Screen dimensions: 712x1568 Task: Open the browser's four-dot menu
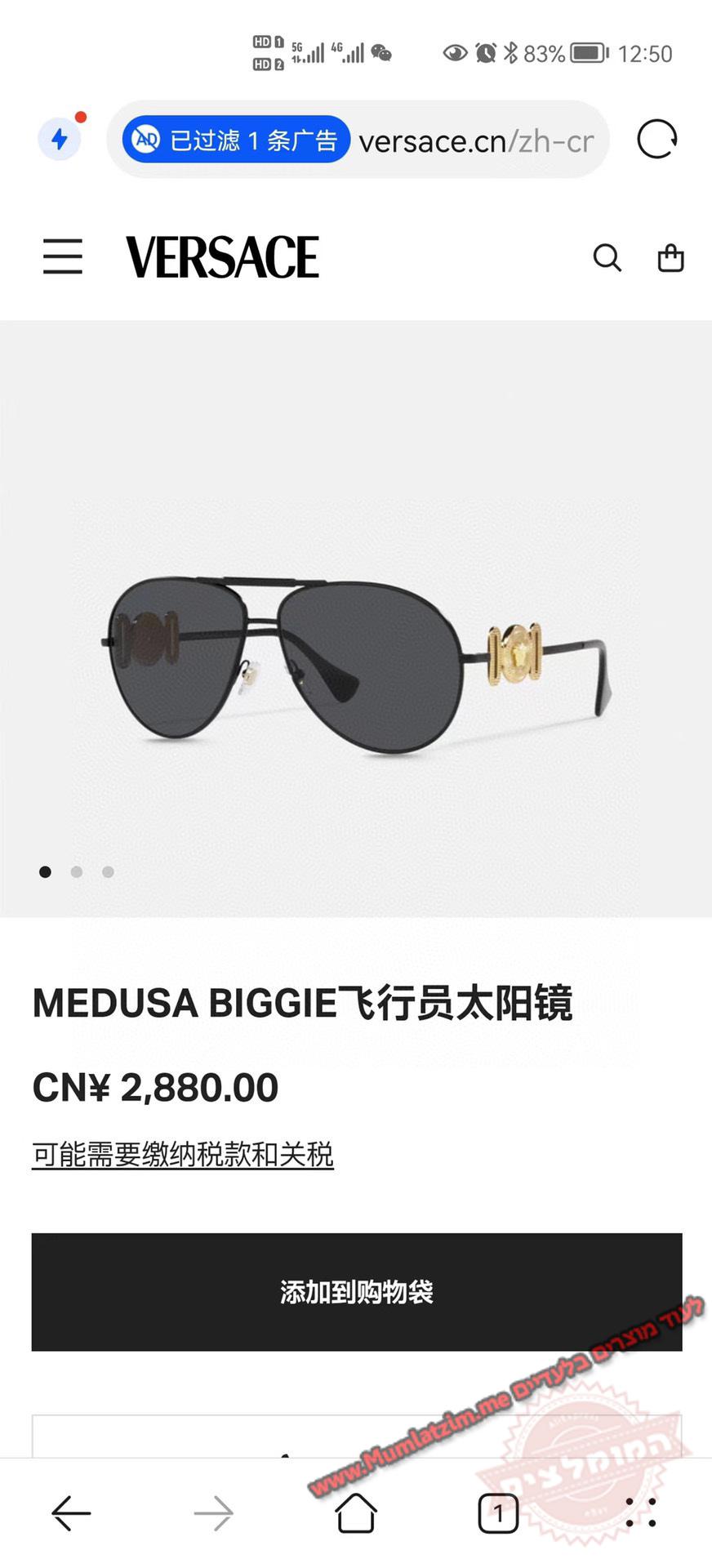640,1512
